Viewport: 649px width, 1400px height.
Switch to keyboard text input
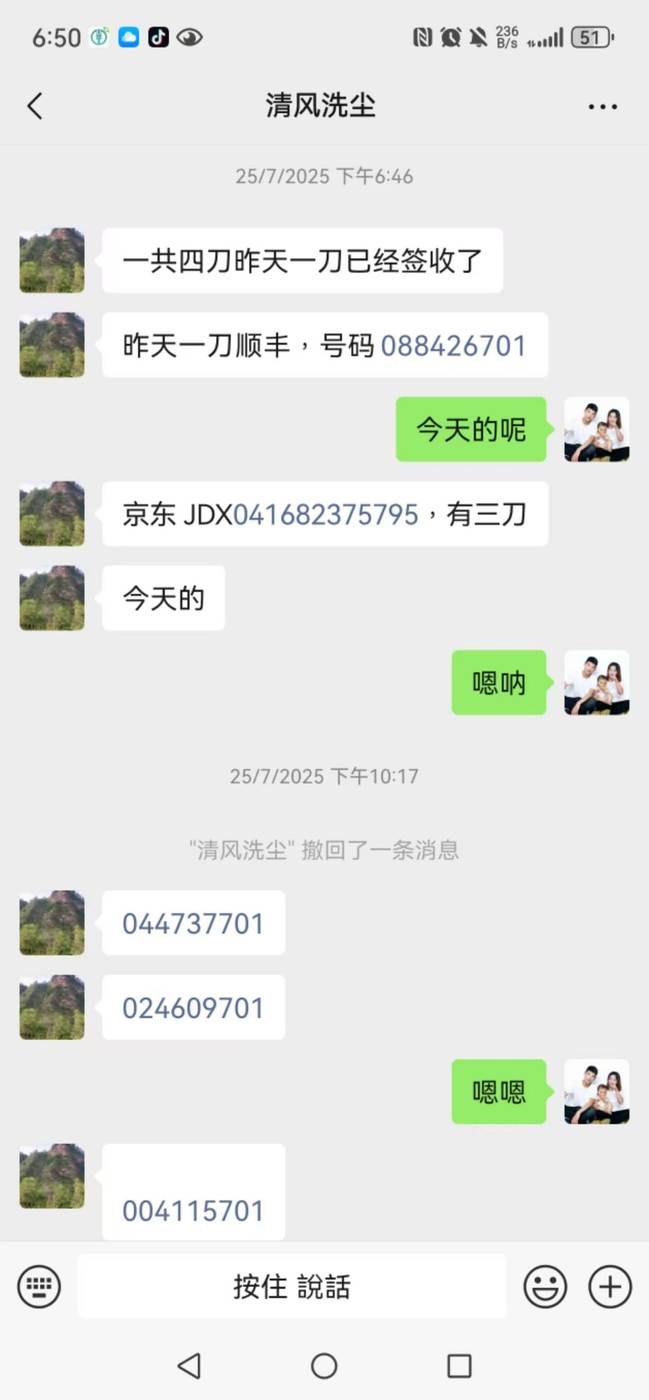click(x=39, y=1286)
